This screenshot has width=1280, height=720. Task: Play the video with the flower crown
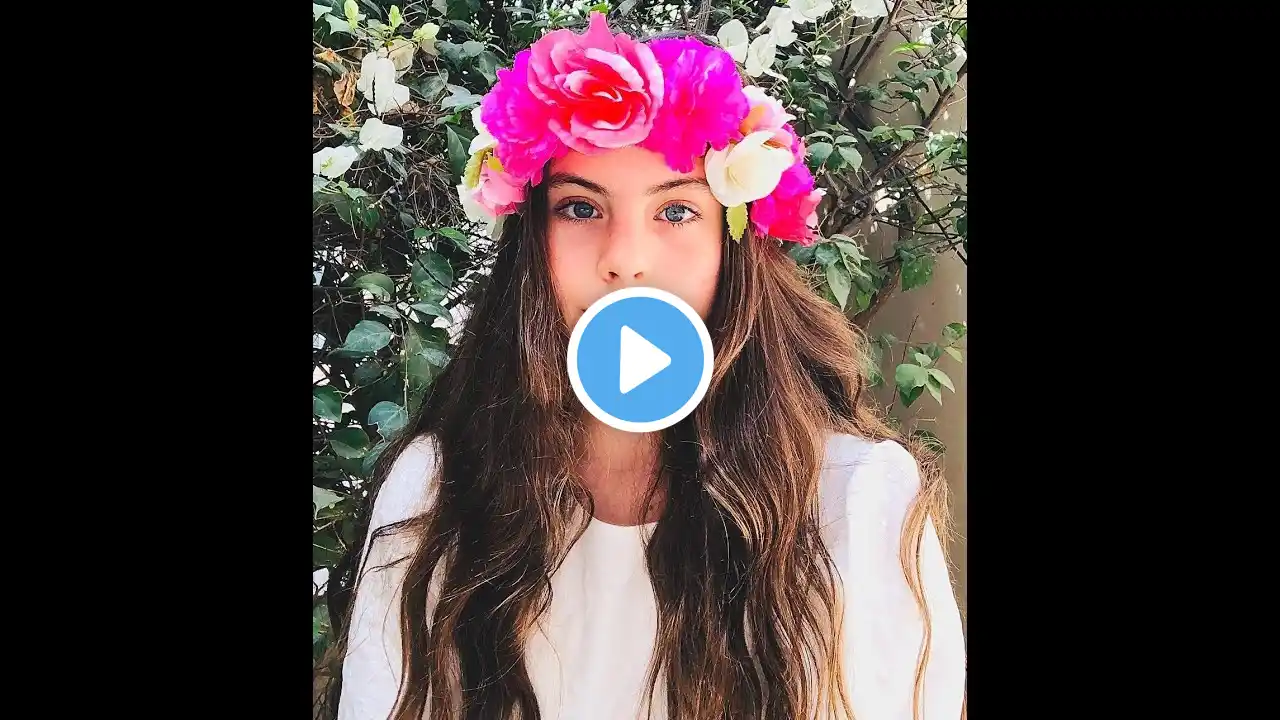point(640,359)
